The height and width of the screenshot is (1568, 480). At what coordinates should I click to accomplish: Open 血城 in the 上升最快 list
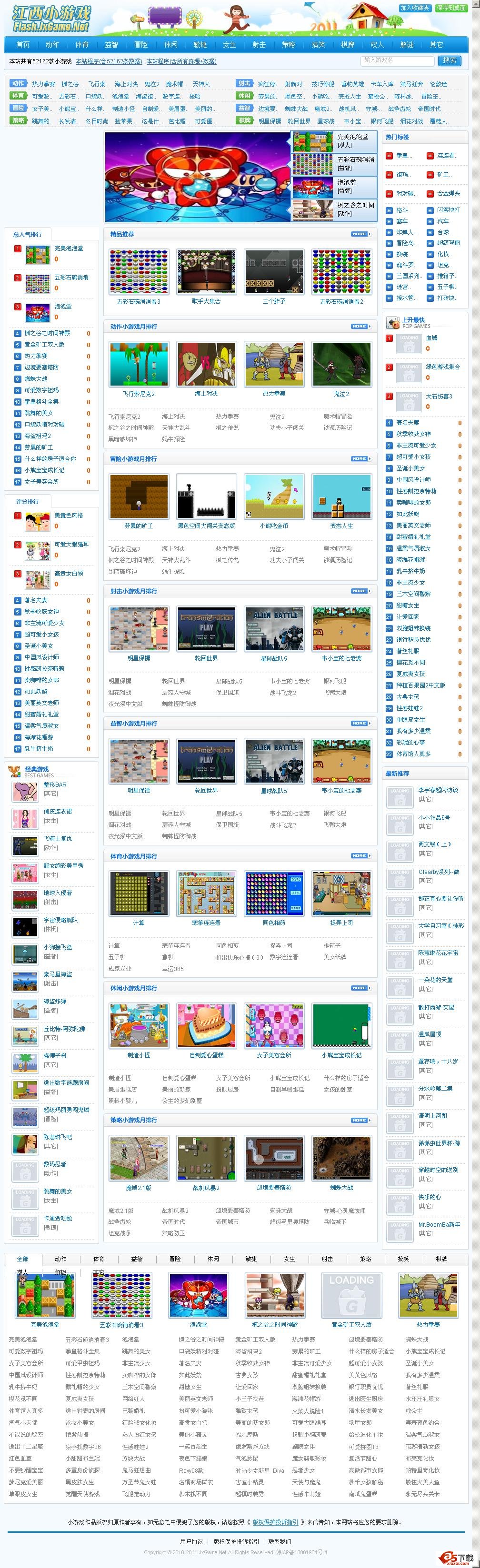[x=431, y=338]
